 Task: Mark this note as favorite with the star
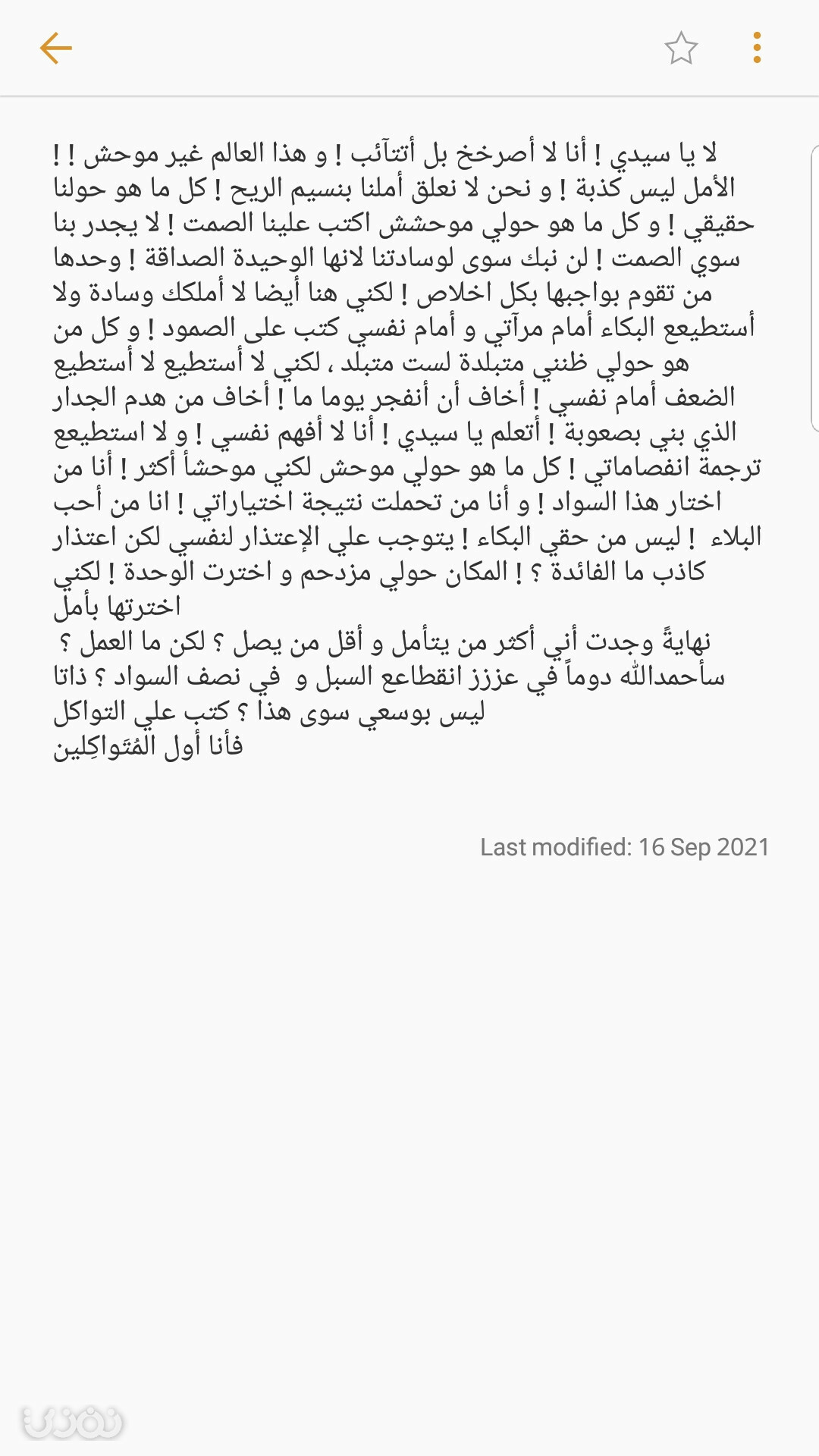point(681,48)
